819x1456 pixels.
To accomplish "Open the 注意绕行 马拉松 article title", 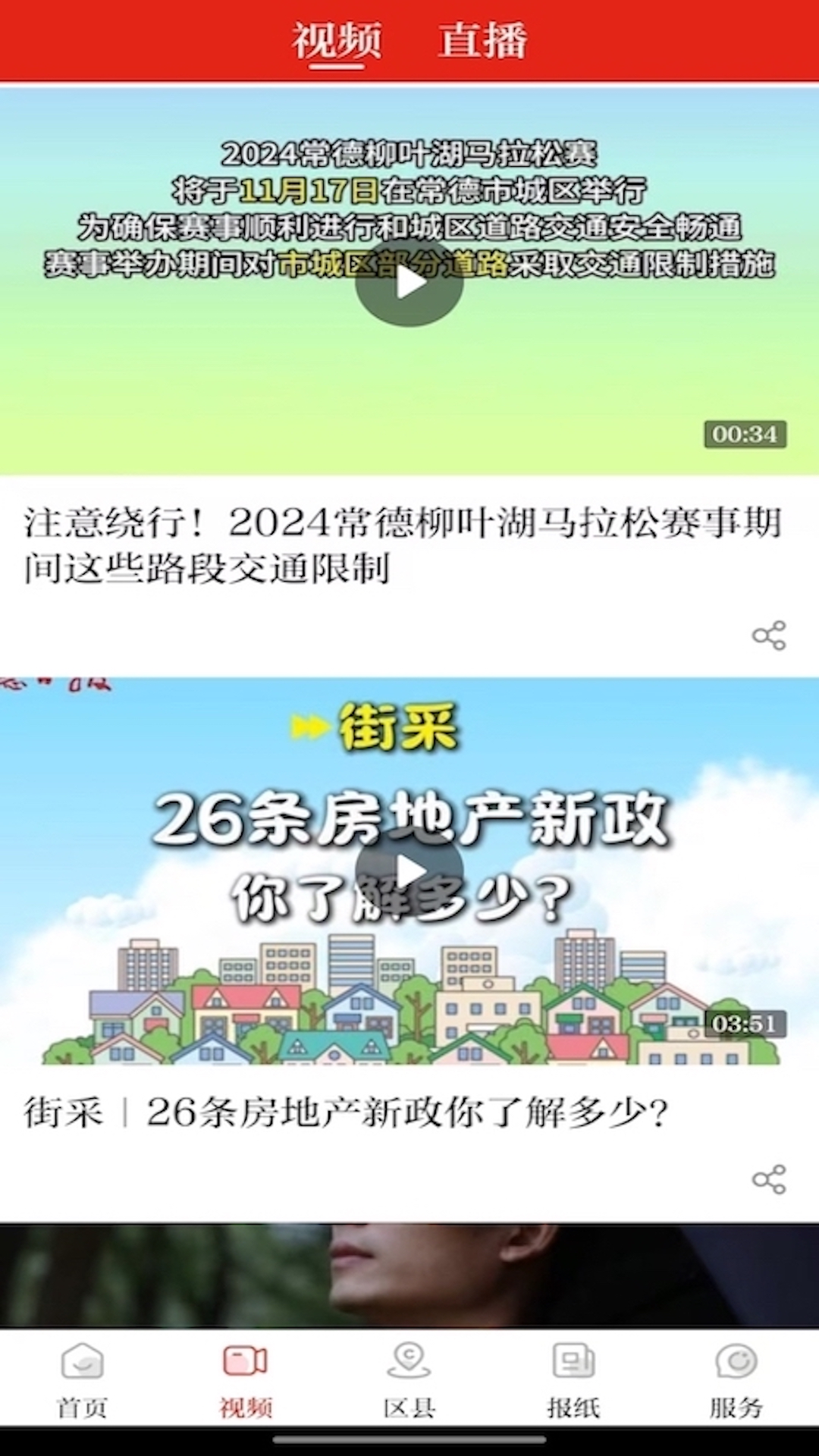I will [402, 545].
